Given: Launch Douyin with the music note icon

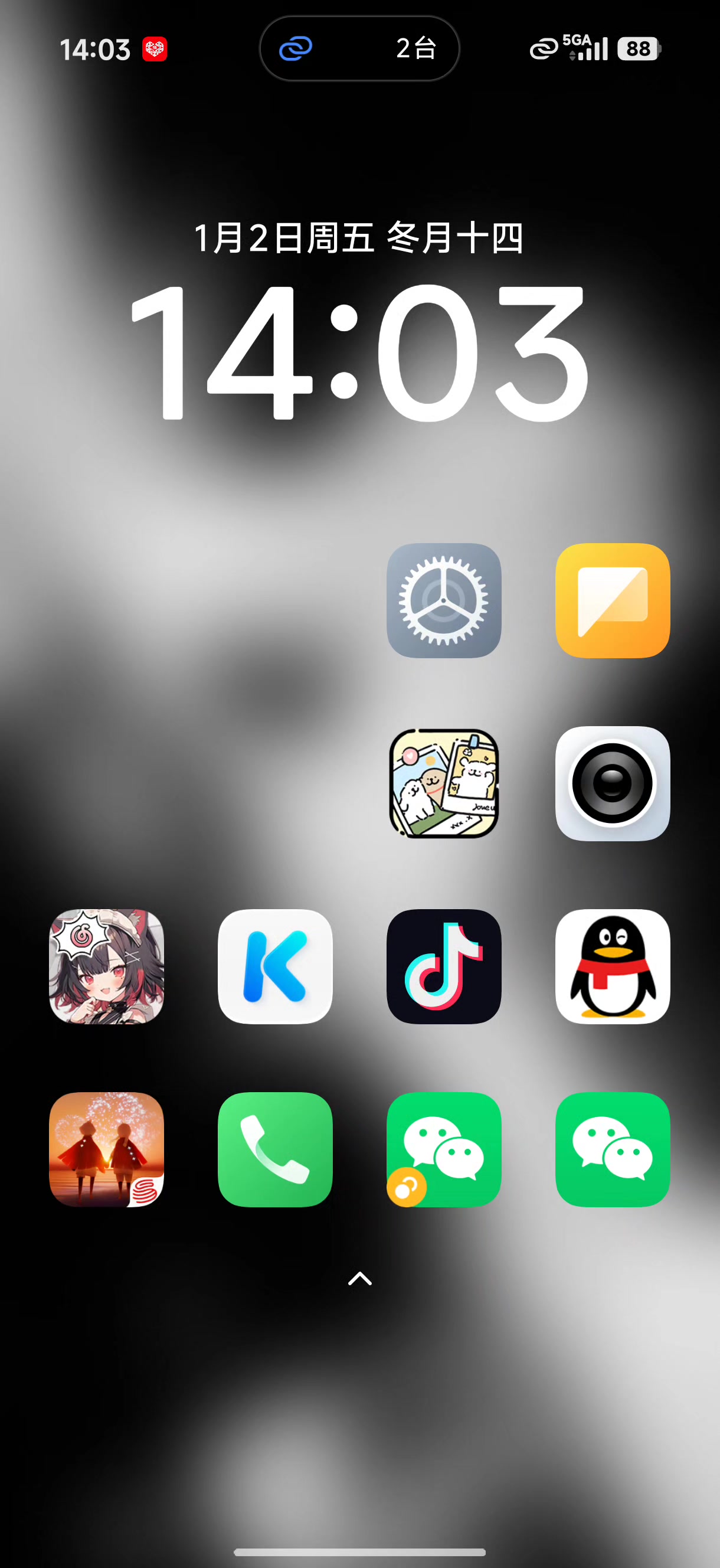Looking at the screenshot, I should 444,966.
